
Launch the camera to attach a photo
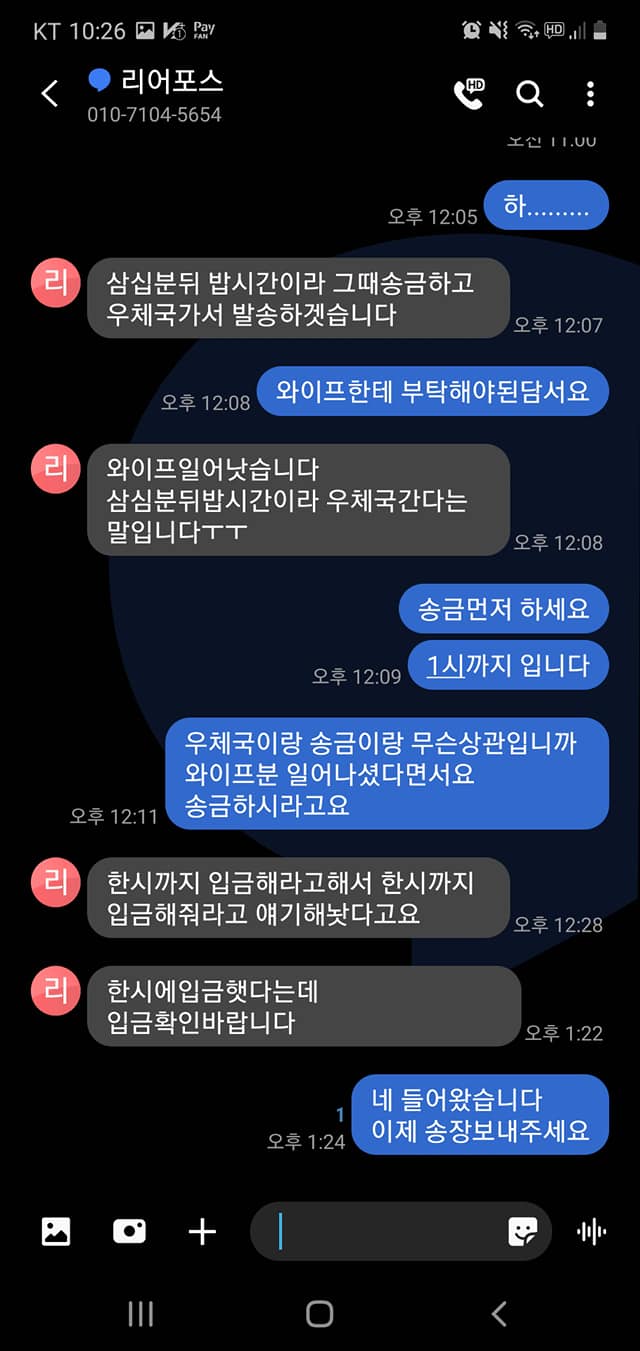tap(129, 1231)
